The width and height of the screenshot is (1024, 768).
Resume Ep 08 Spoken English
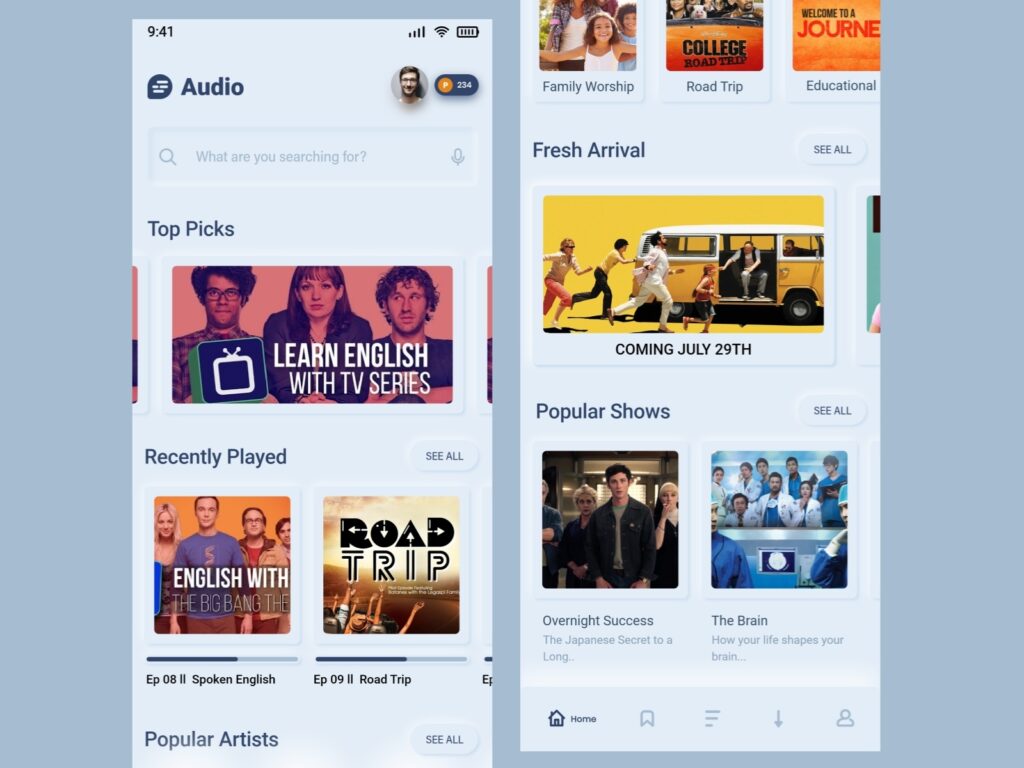tap(222, 565)
